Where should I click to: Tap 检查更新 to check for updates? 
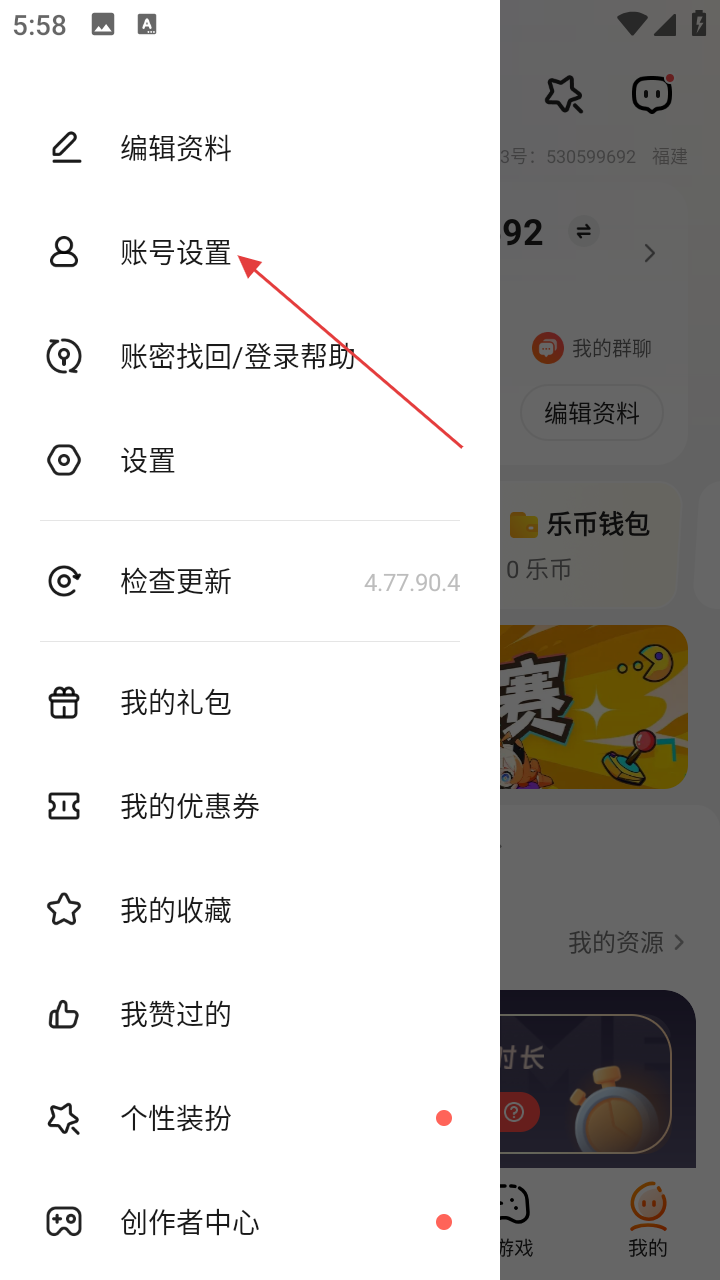pos(176,581)
